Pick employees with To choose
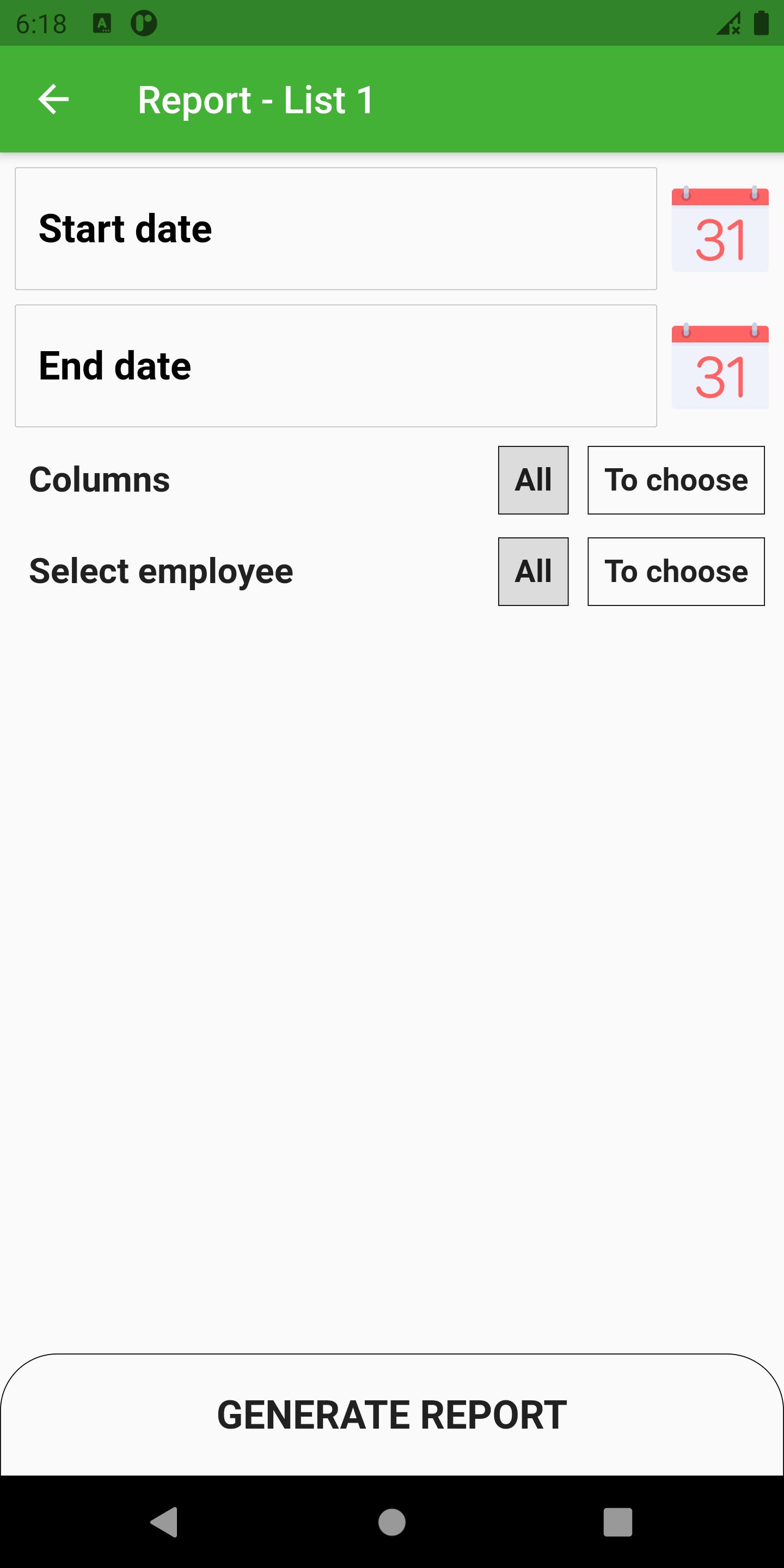This screenshot has width=784, height=1568. (676, 572)
